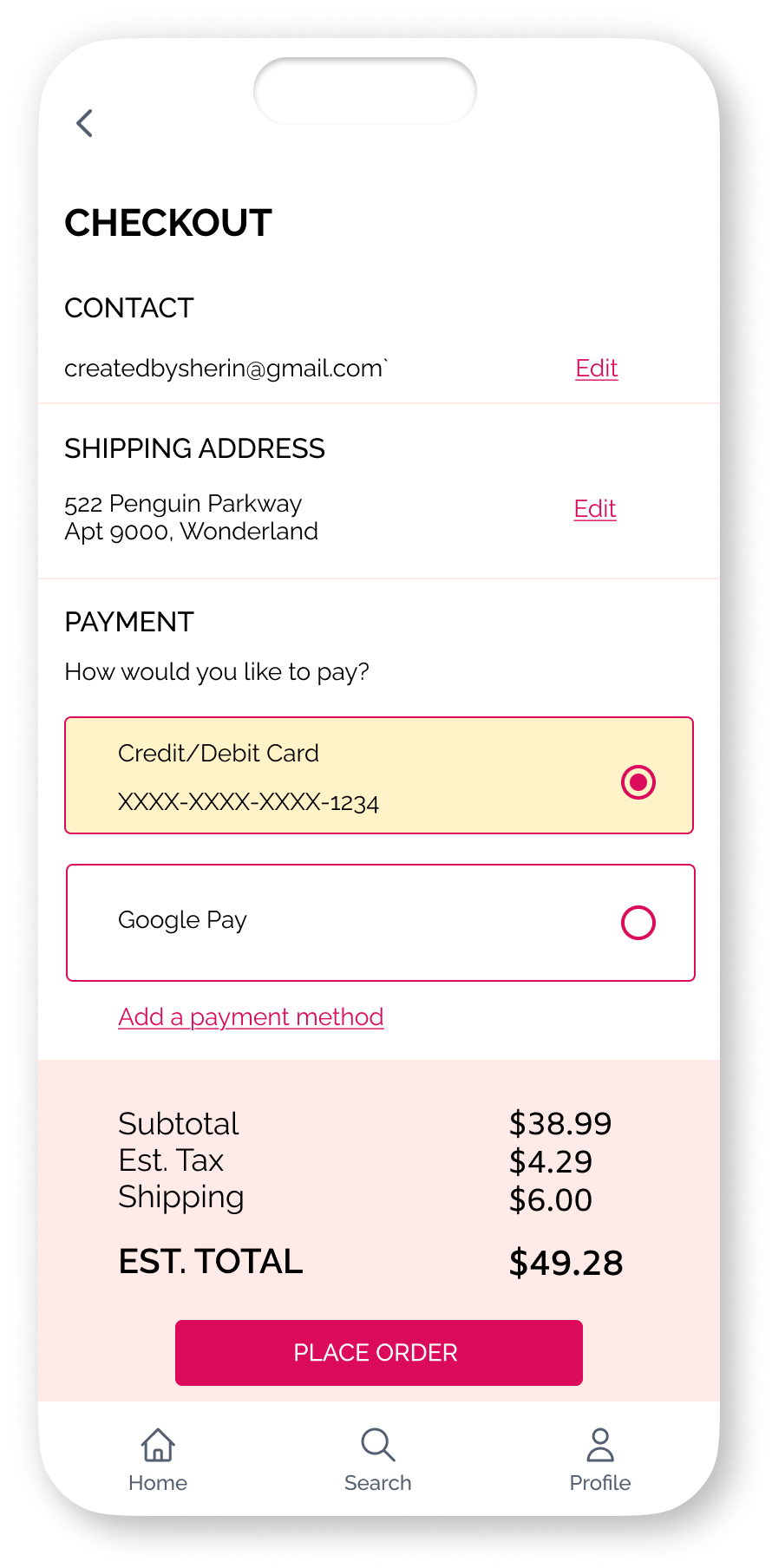The width and height of the screenshot is (772, 1568).
Task: Choose Google Pay as payment method
Action: (381, 923)
